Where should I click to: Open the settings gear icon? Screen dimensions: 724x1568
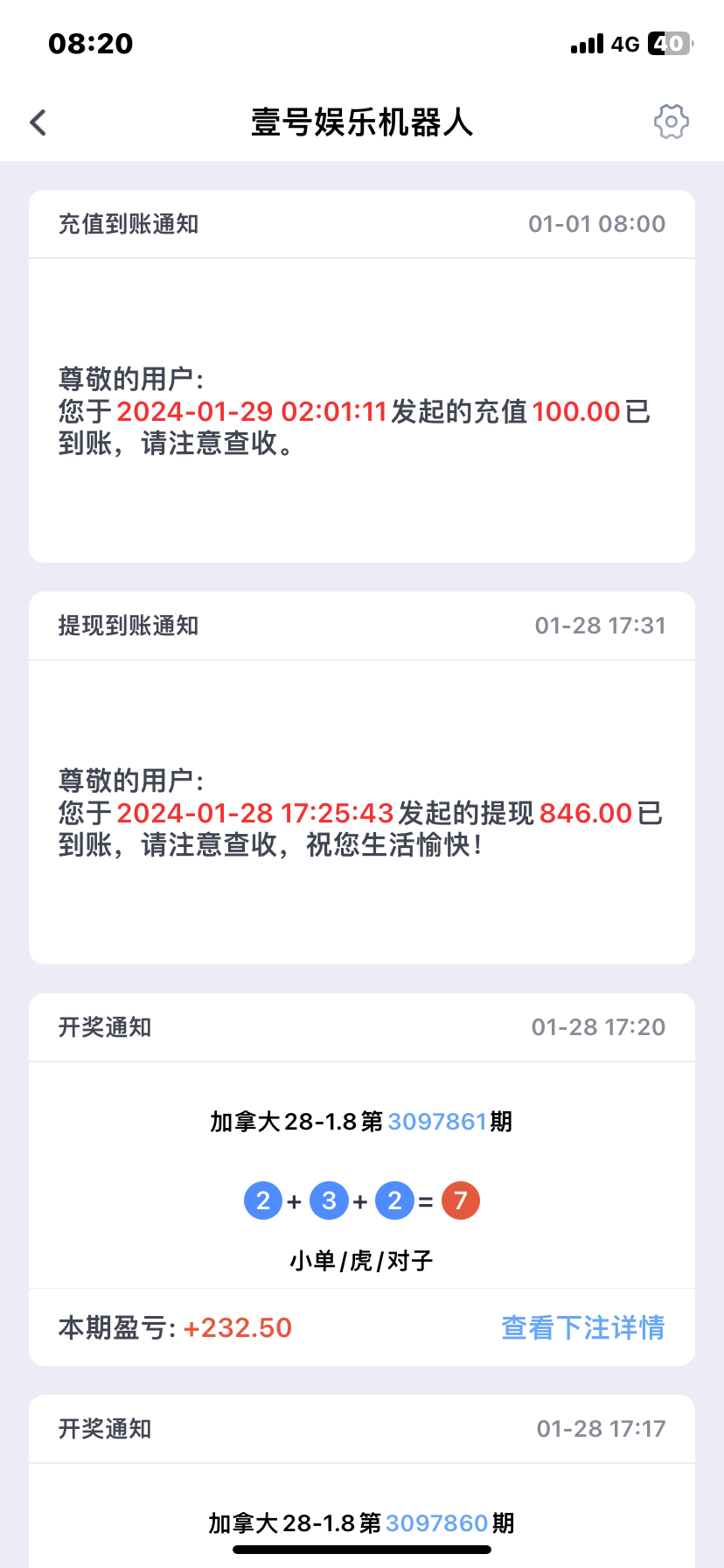pos(671,122)
